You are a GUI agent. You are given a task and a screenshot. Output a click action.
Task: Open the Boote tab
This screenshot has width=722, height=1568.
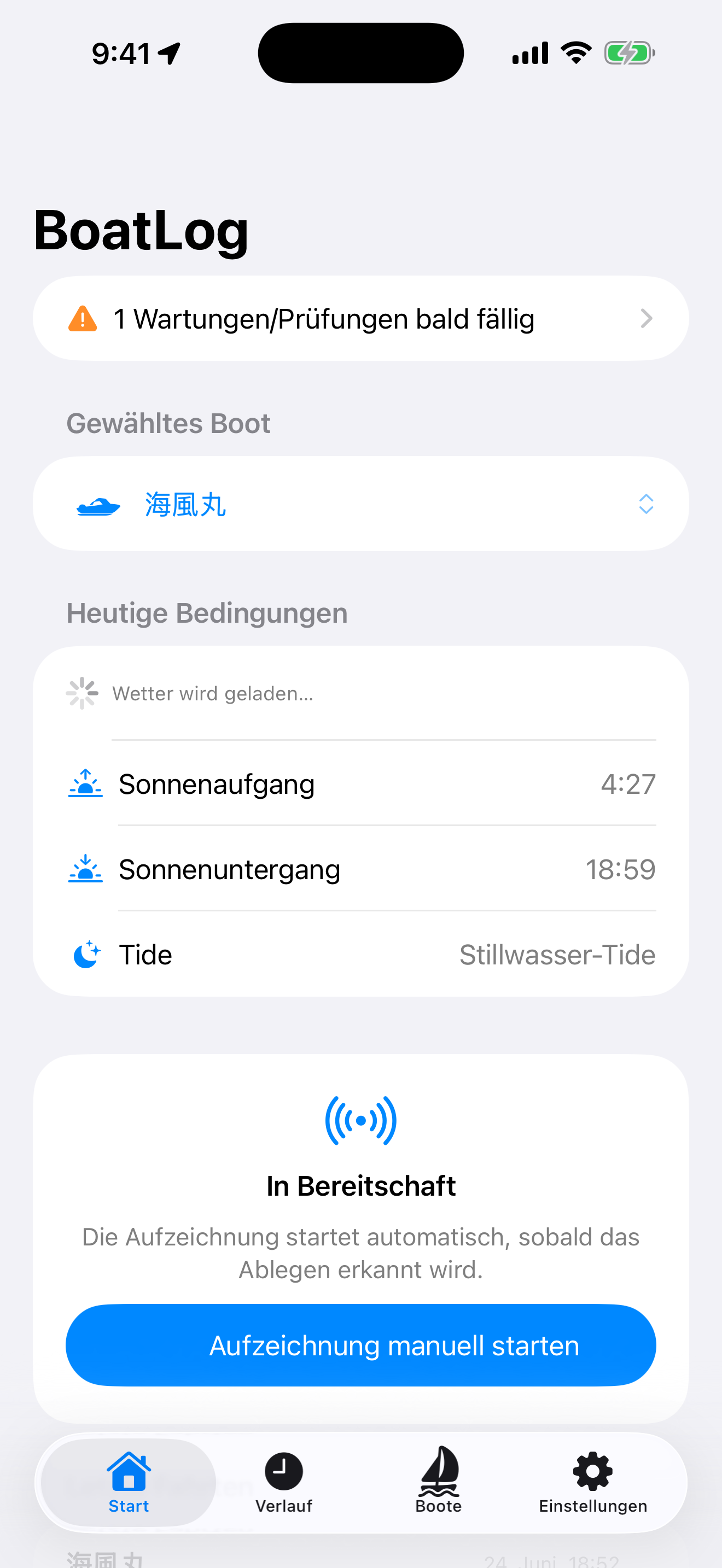(438, 1483)
